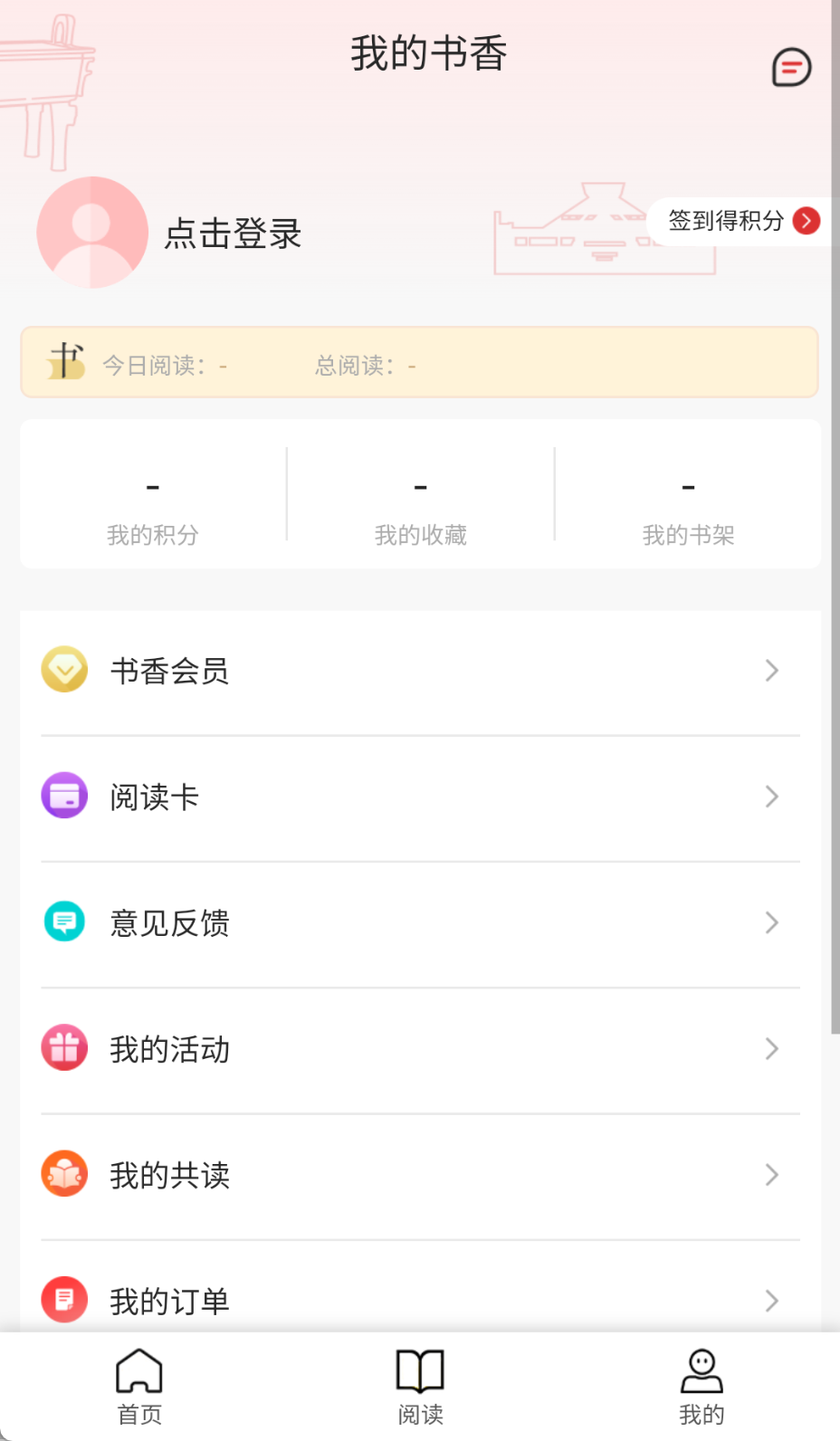
Task: Click the 点击登录 login text
Action: click(x=234, y=234)
